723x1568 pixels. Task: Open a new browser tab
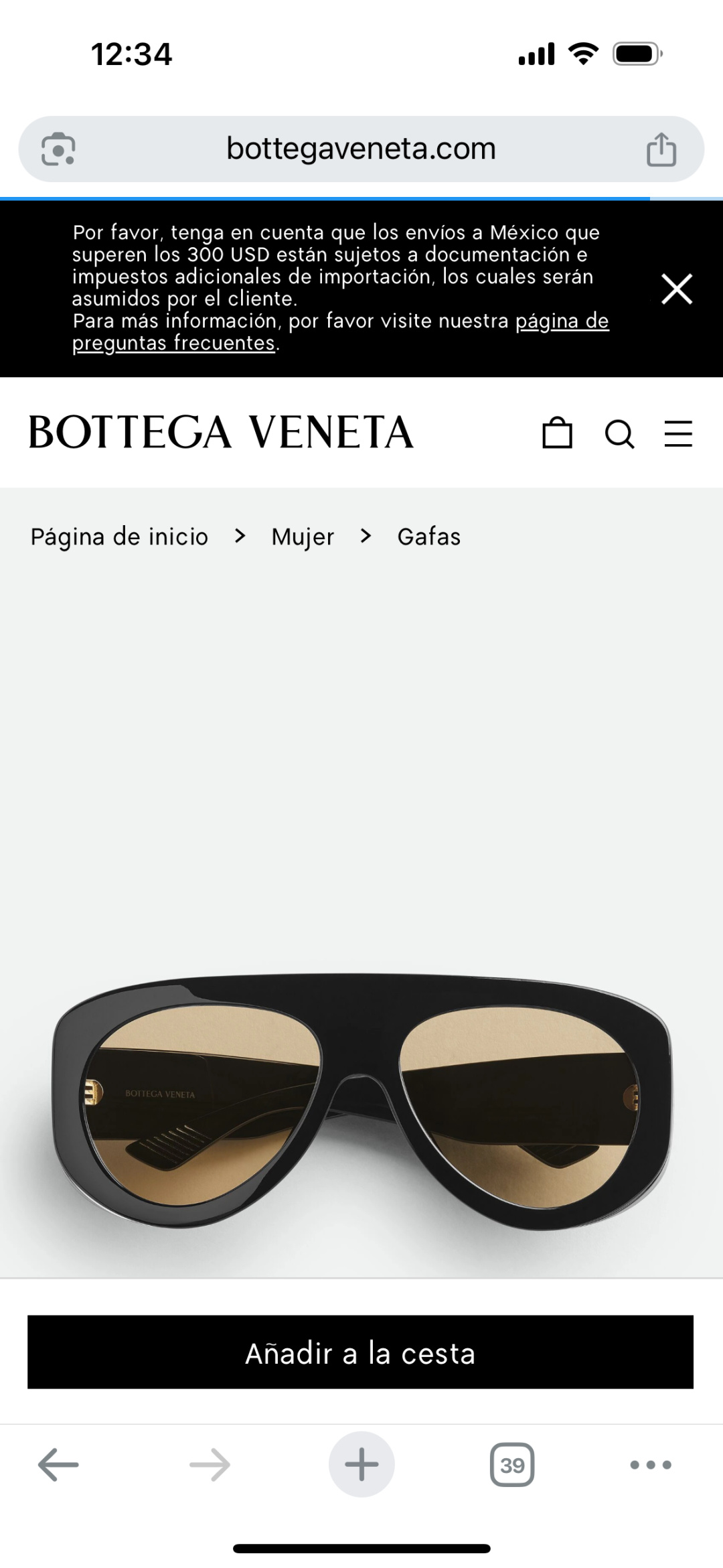[x=361, y=1464]
